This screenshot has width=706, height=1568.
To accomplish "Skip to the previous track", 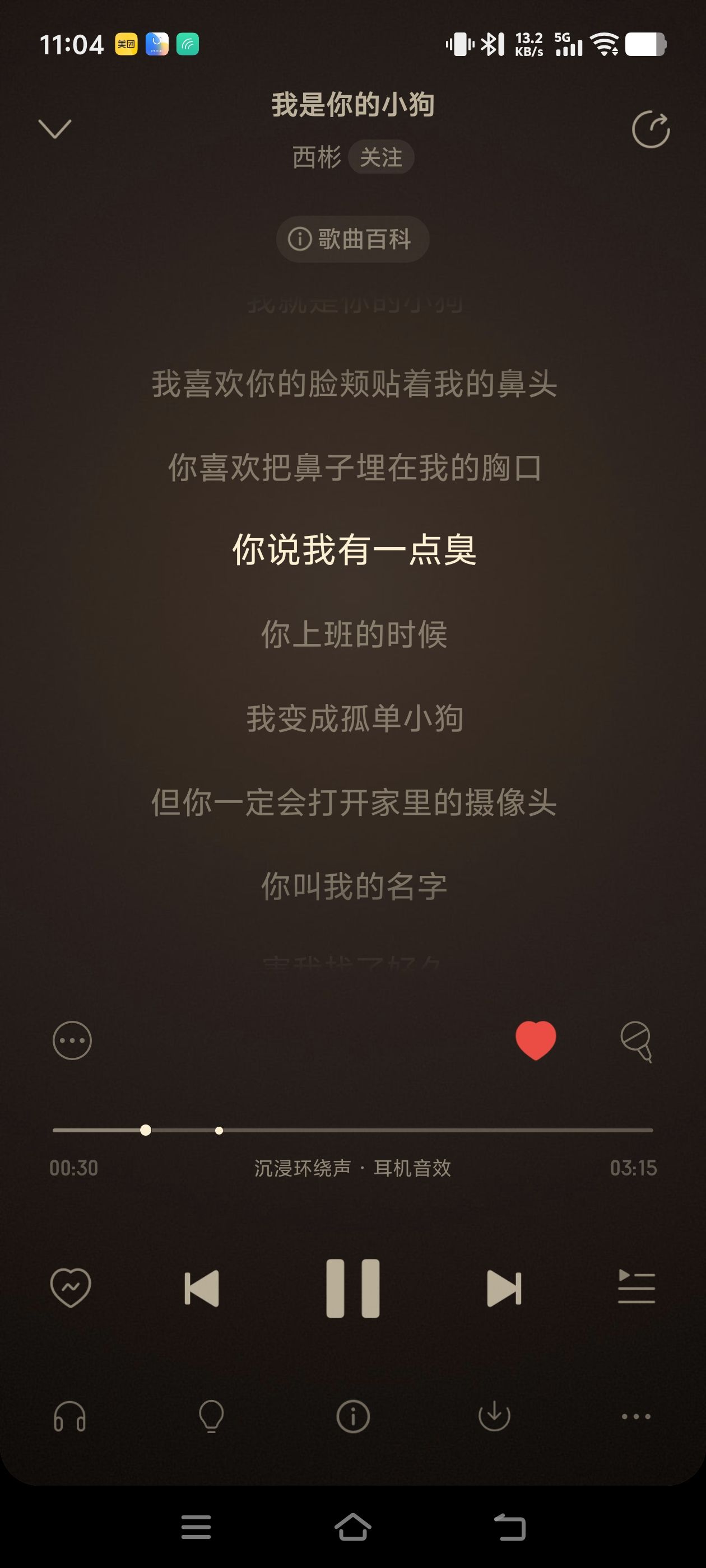I will [x=202, y=1289].
